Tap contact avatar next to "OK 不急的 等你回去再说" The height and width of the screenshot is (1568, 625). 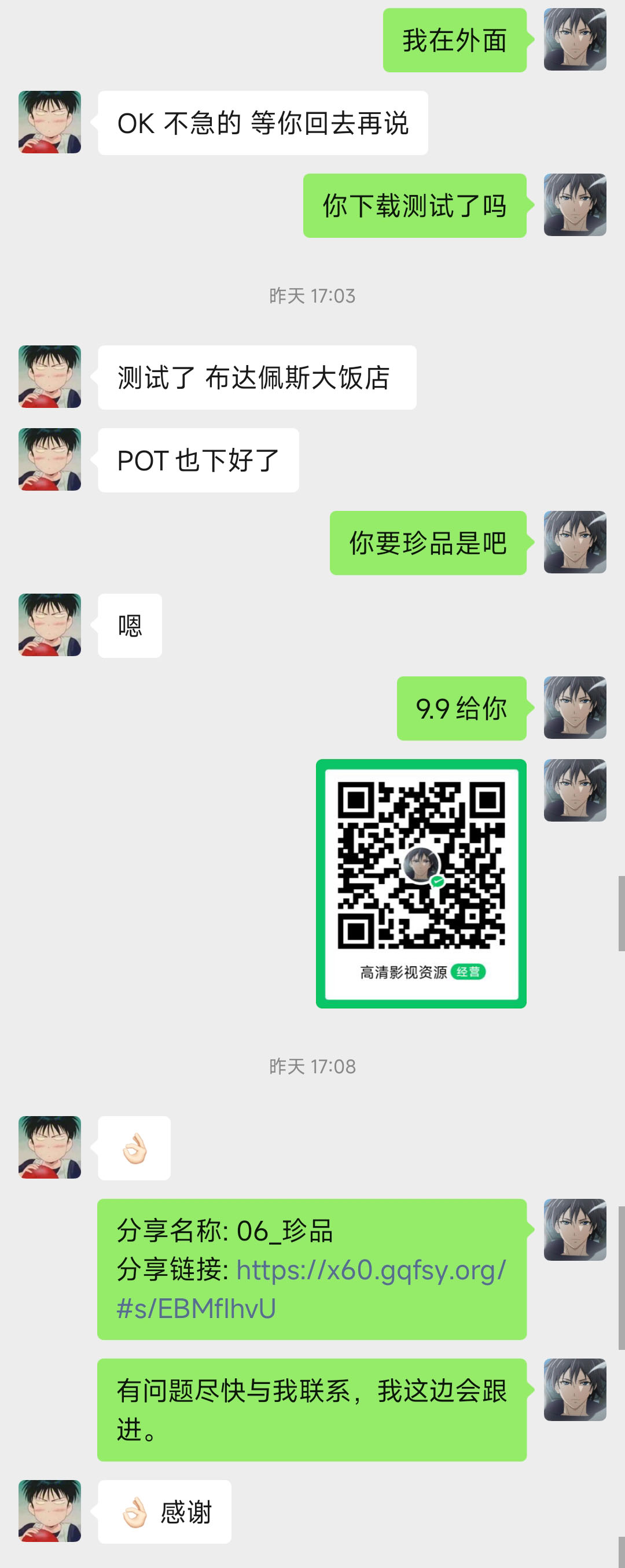[49, 122]
